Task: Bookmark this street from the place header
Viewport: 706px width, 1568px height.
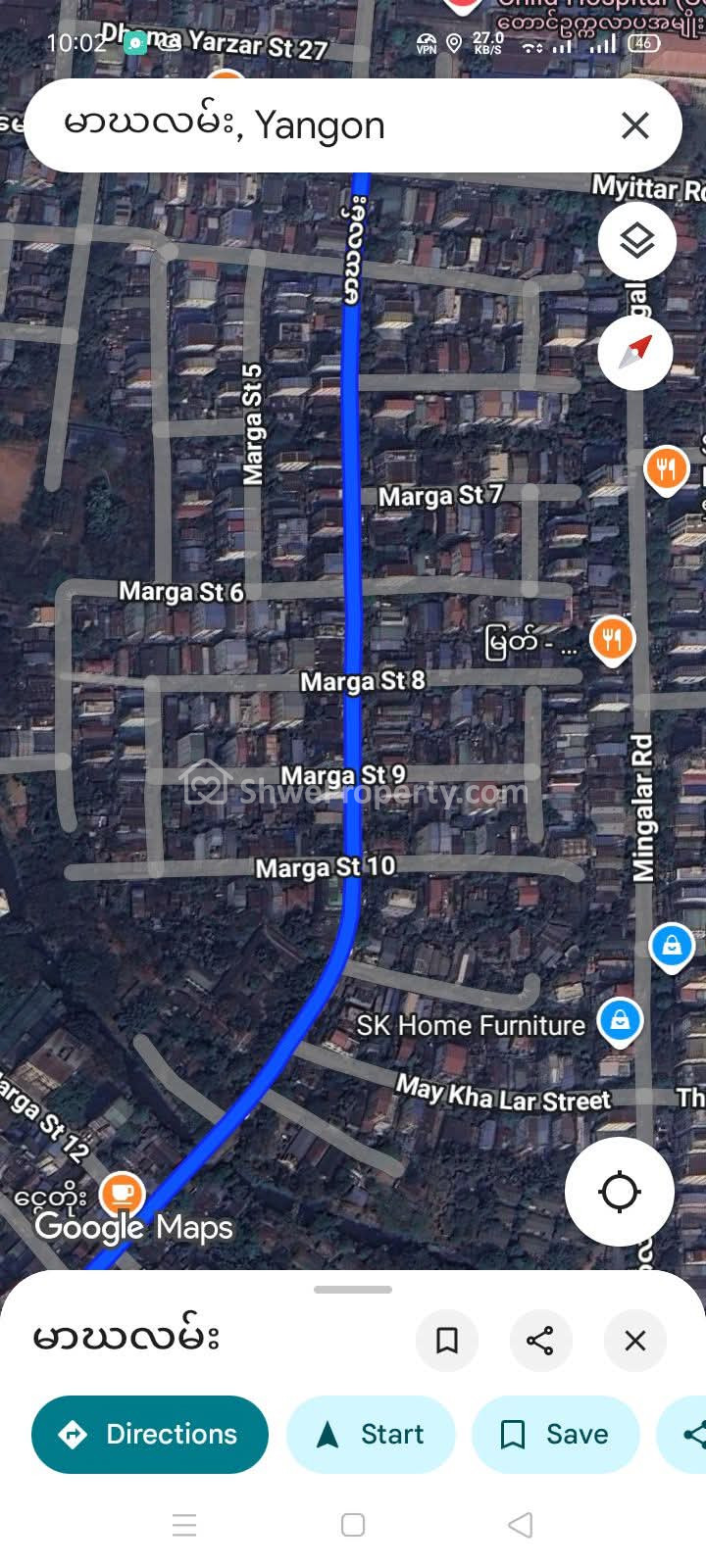Action: click(447, 1340)
